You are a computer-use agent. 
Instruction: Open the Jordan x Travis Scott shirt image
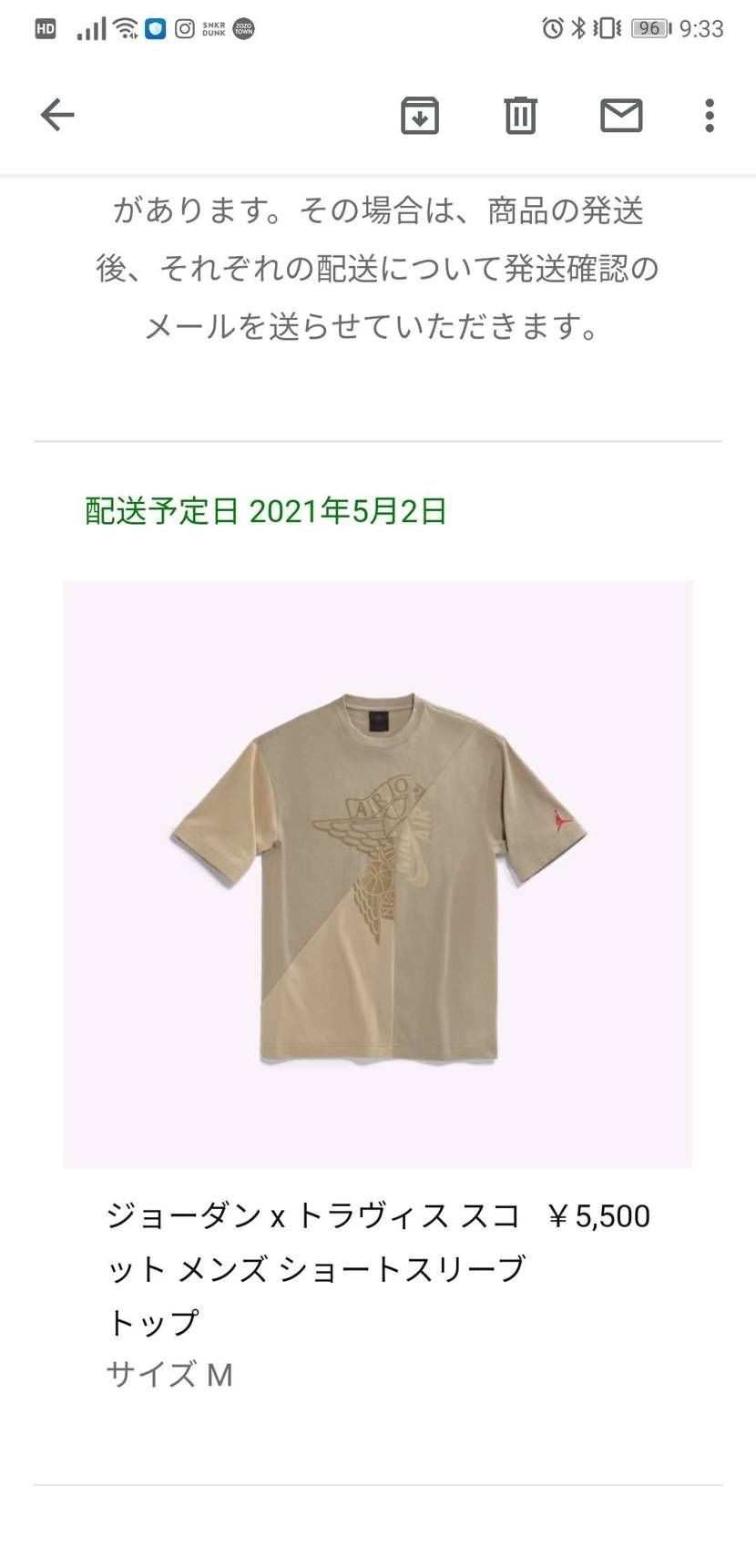point(378,875)
